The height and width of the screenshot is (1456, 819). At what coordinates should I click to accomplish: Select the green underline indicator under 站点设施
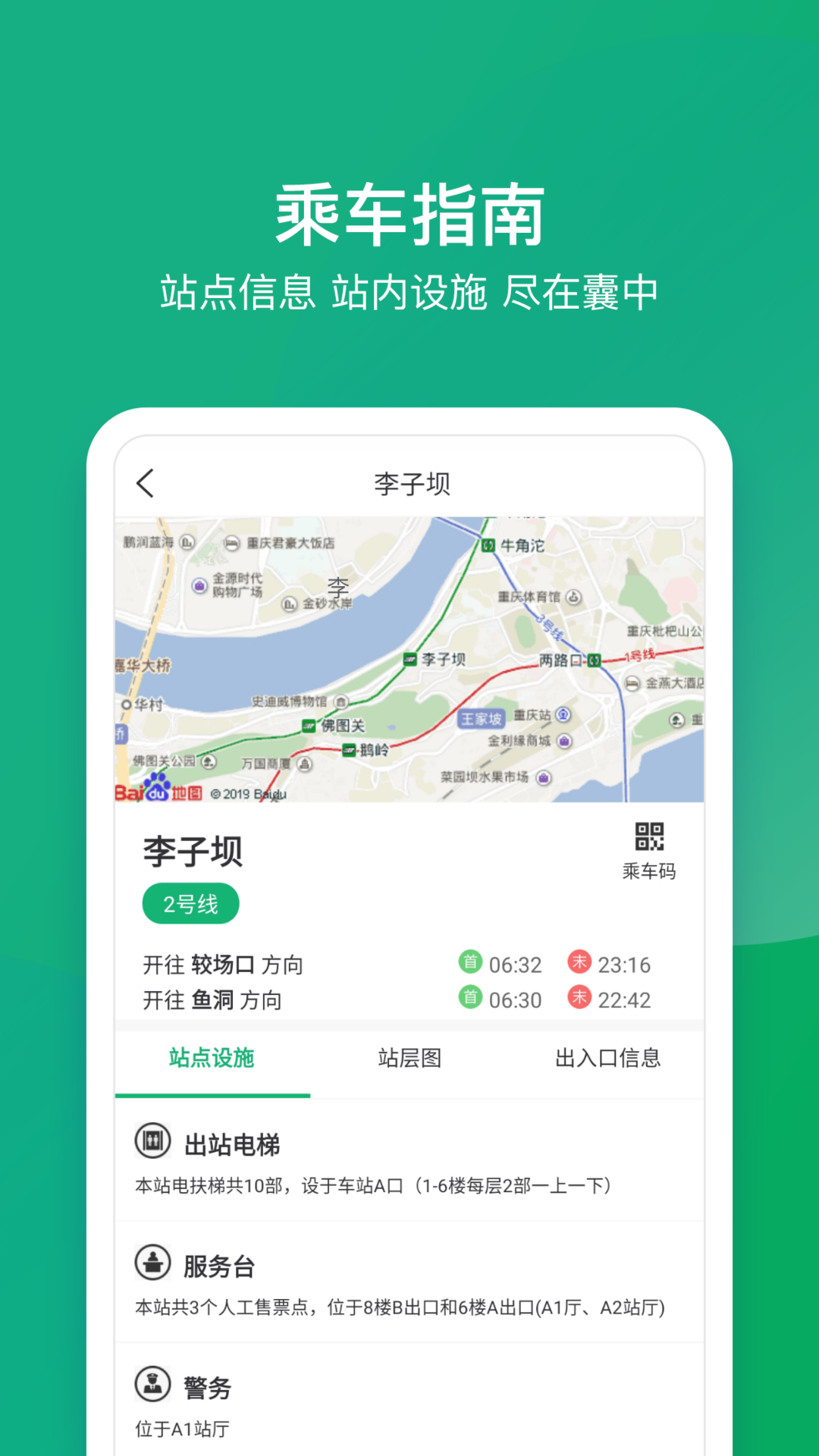(x=212, y=1095)
